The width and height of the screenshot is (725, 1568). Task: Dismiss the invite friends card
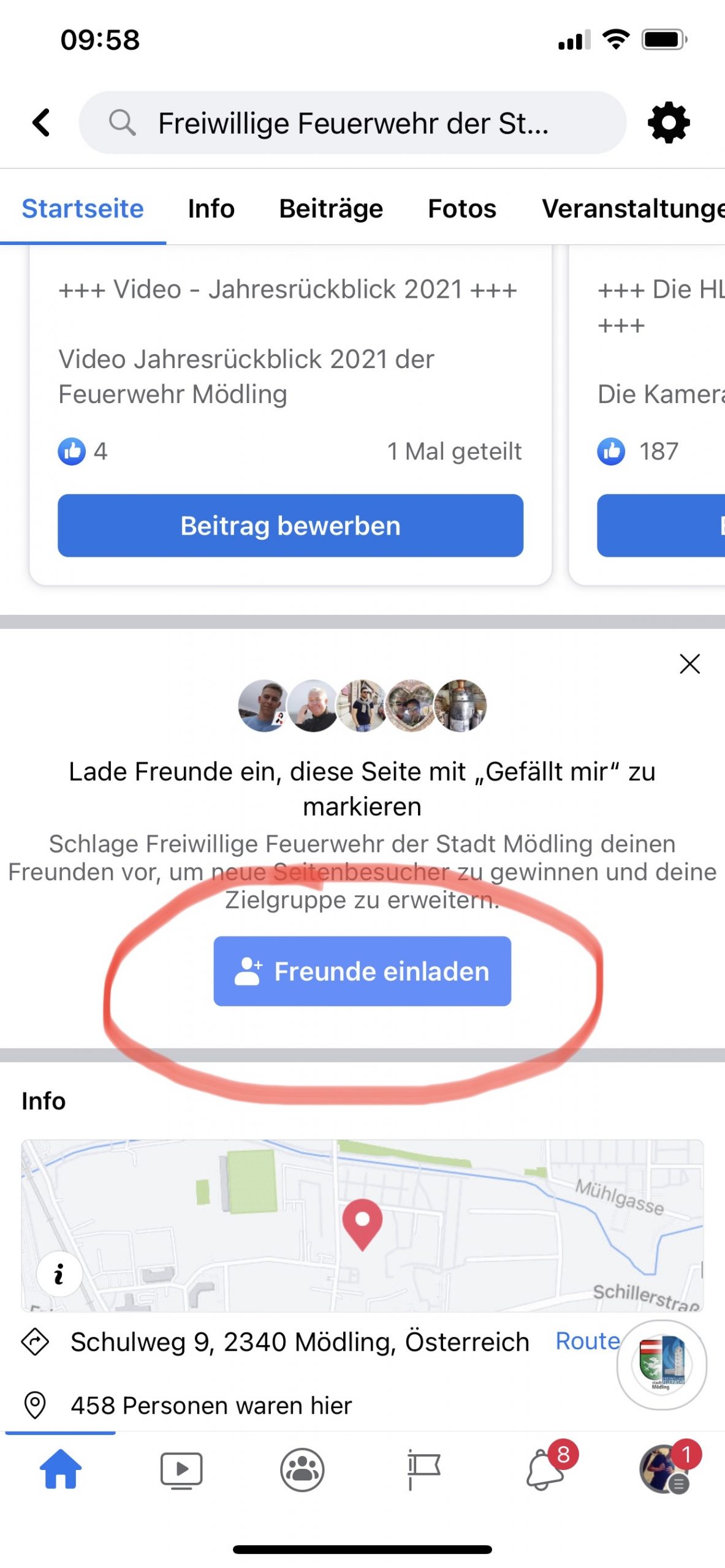689,664
